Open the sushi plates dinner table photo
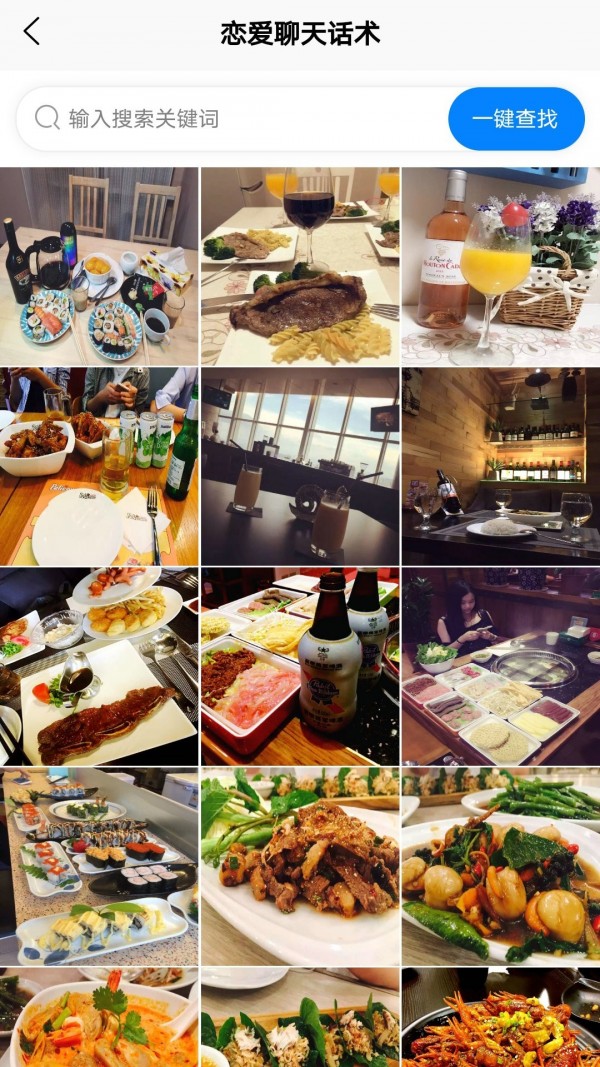600x1067 pixels. (99, 266)
